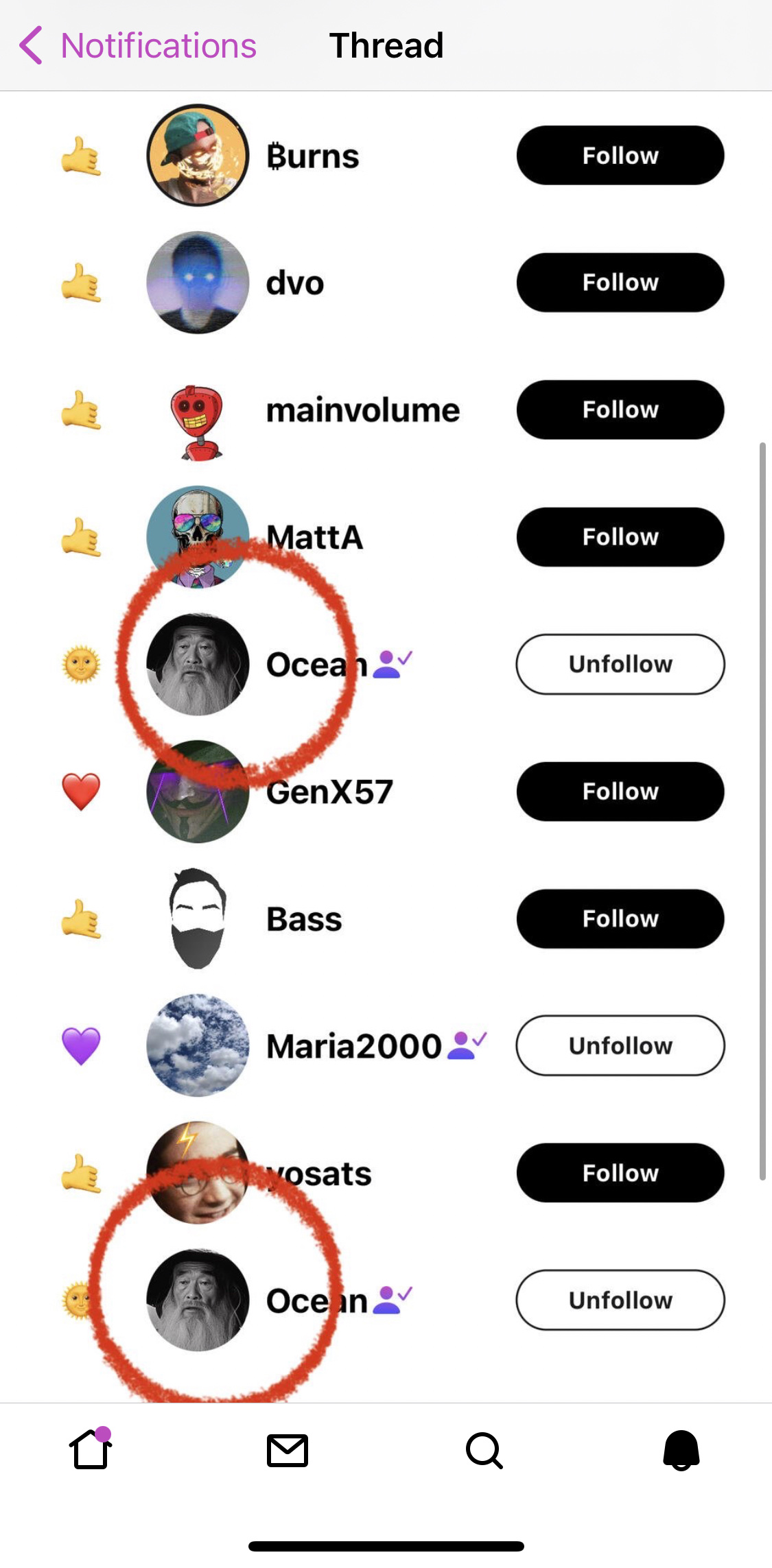Follow the user GenX57
The image size is (772, 1568).
(x=620, y=792)
